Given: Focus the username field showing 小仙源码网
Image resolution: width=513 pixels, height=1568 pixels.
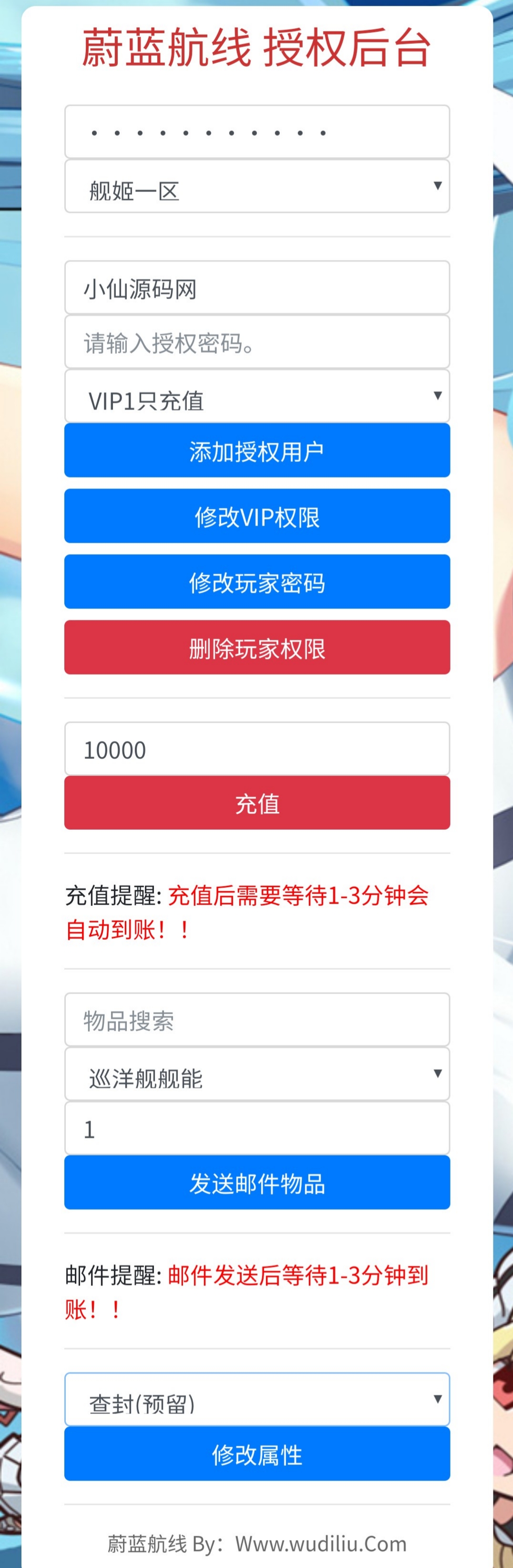Looking at the screenshot, I should click(x=256, y=288).
